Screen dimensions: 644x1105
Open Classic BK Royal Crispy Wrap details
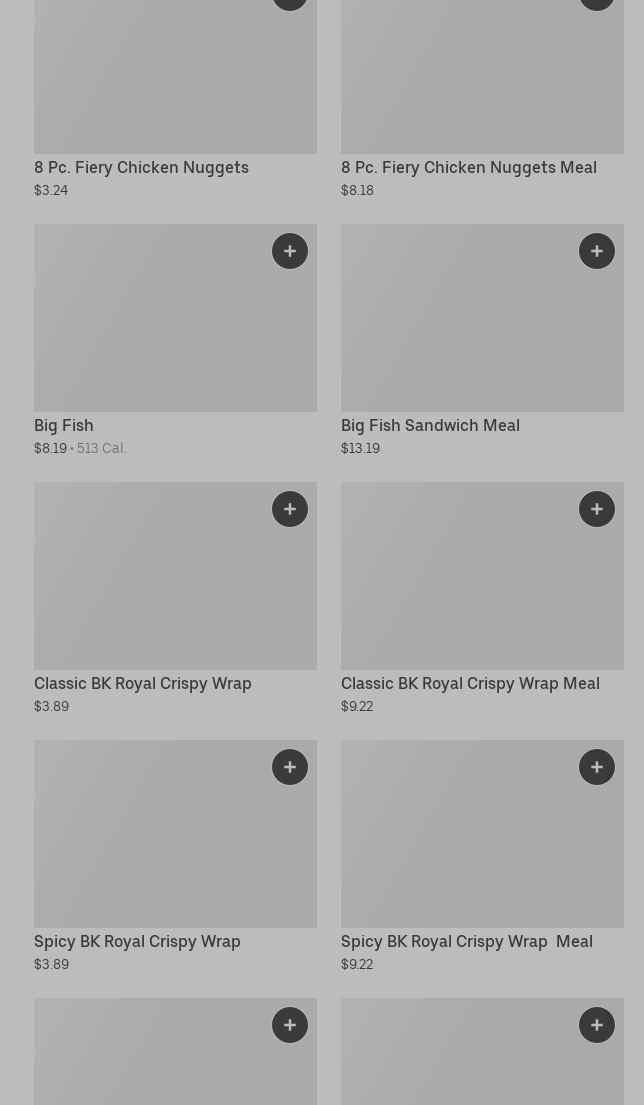coord(143,683)
